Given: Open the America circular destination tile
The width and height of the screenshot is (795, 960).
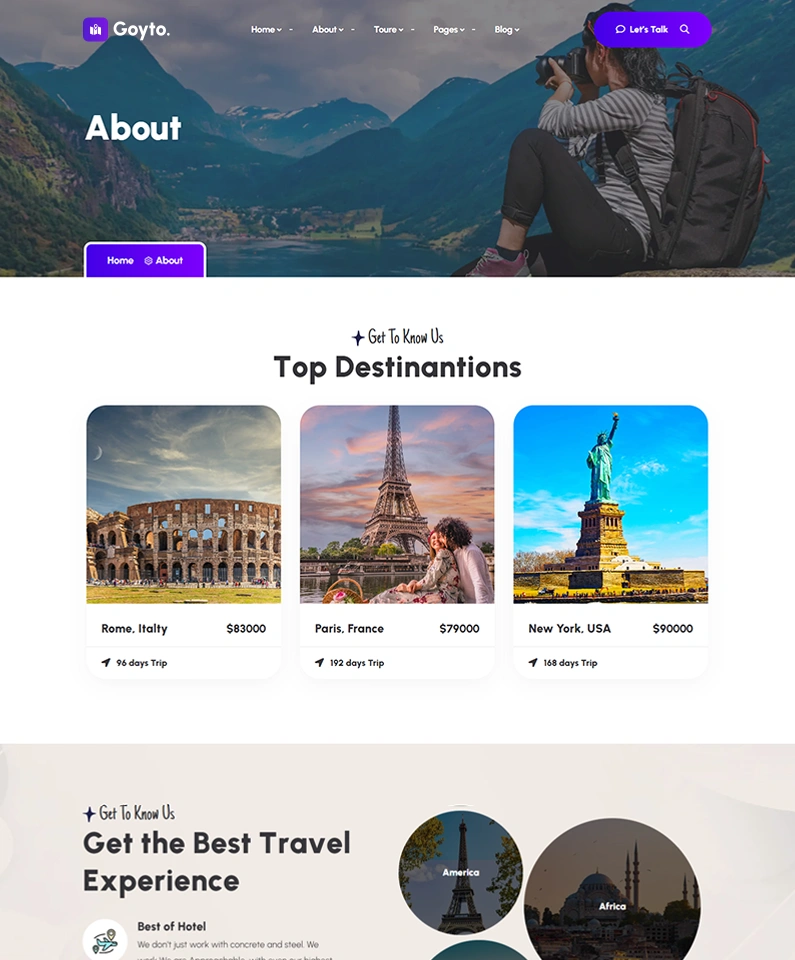Looking at the screenshot, I should 460,872.
